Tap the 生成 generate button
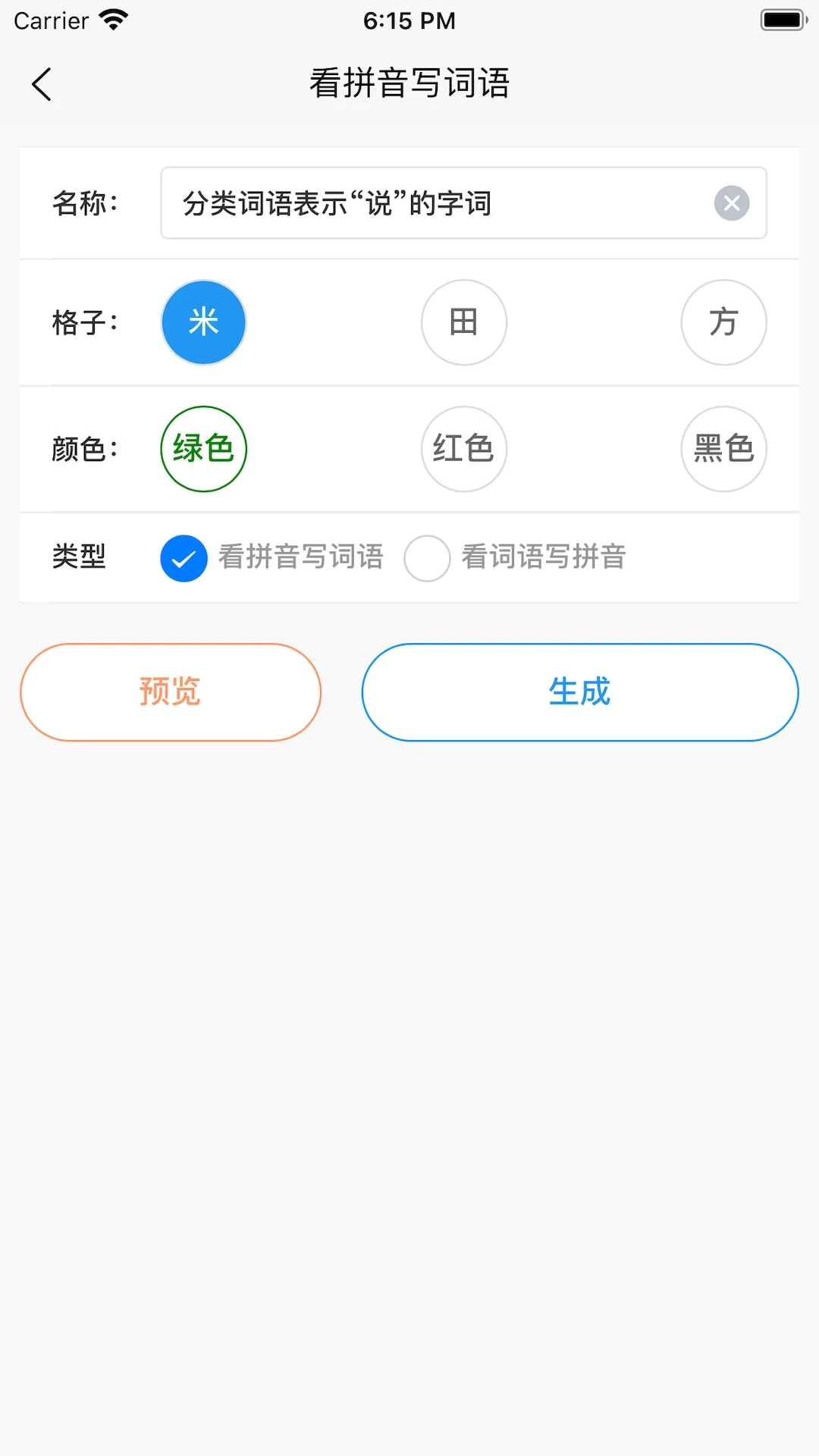The image size is (819, 1456). (580, 692)
